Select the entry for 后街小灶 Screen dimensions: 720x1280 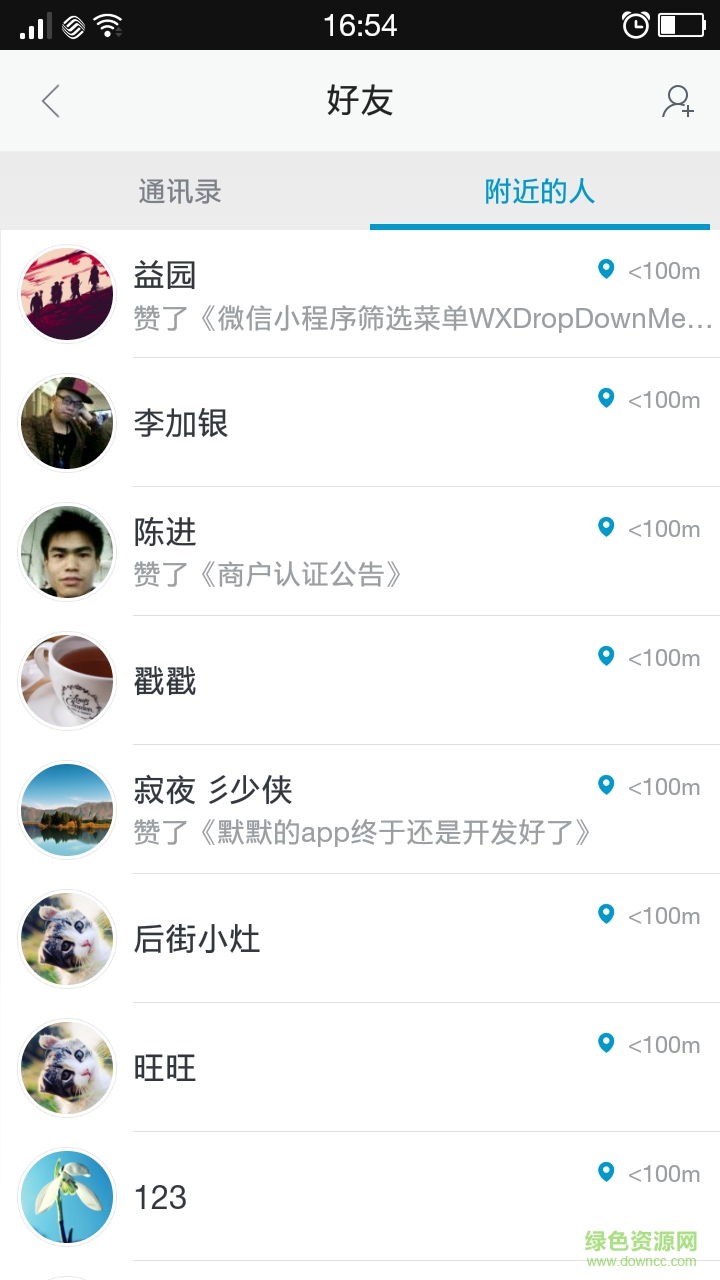coord(196,939)
